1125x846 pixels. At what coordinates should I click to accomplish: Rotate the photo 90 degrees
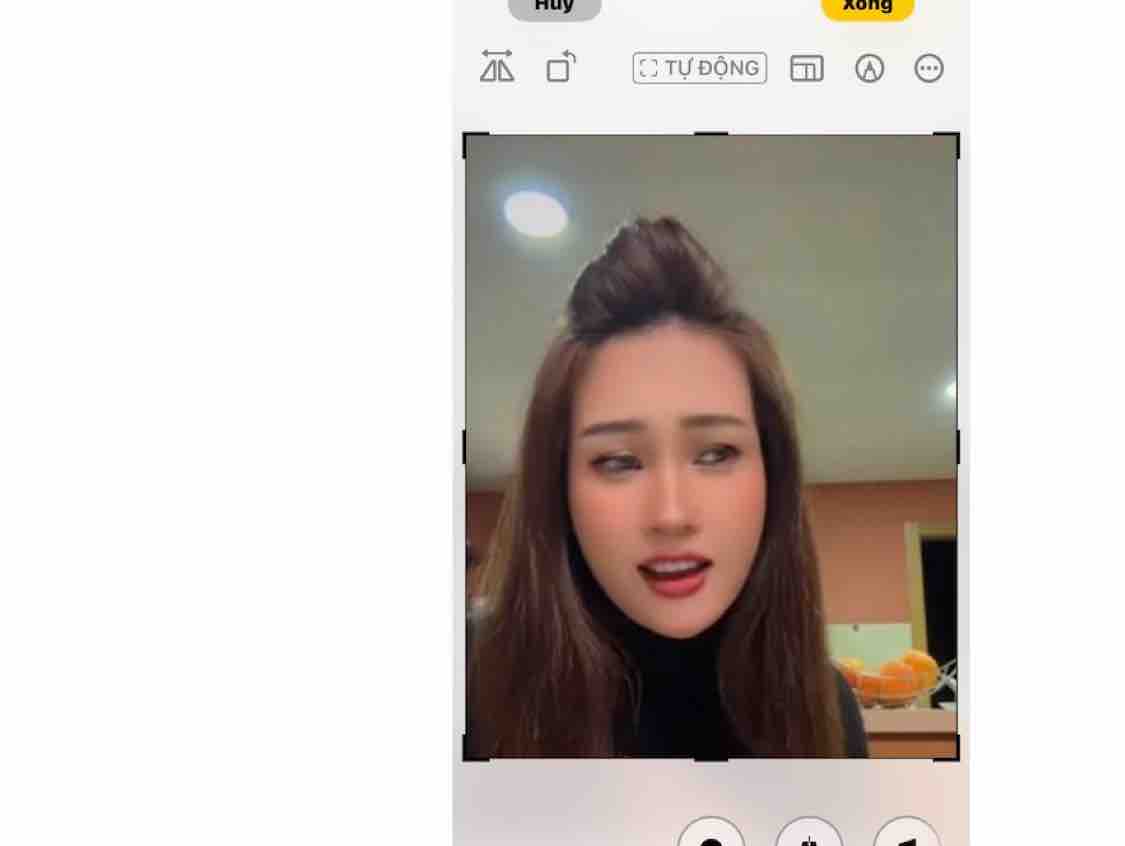pyautogui.click(x=561, y=68)
